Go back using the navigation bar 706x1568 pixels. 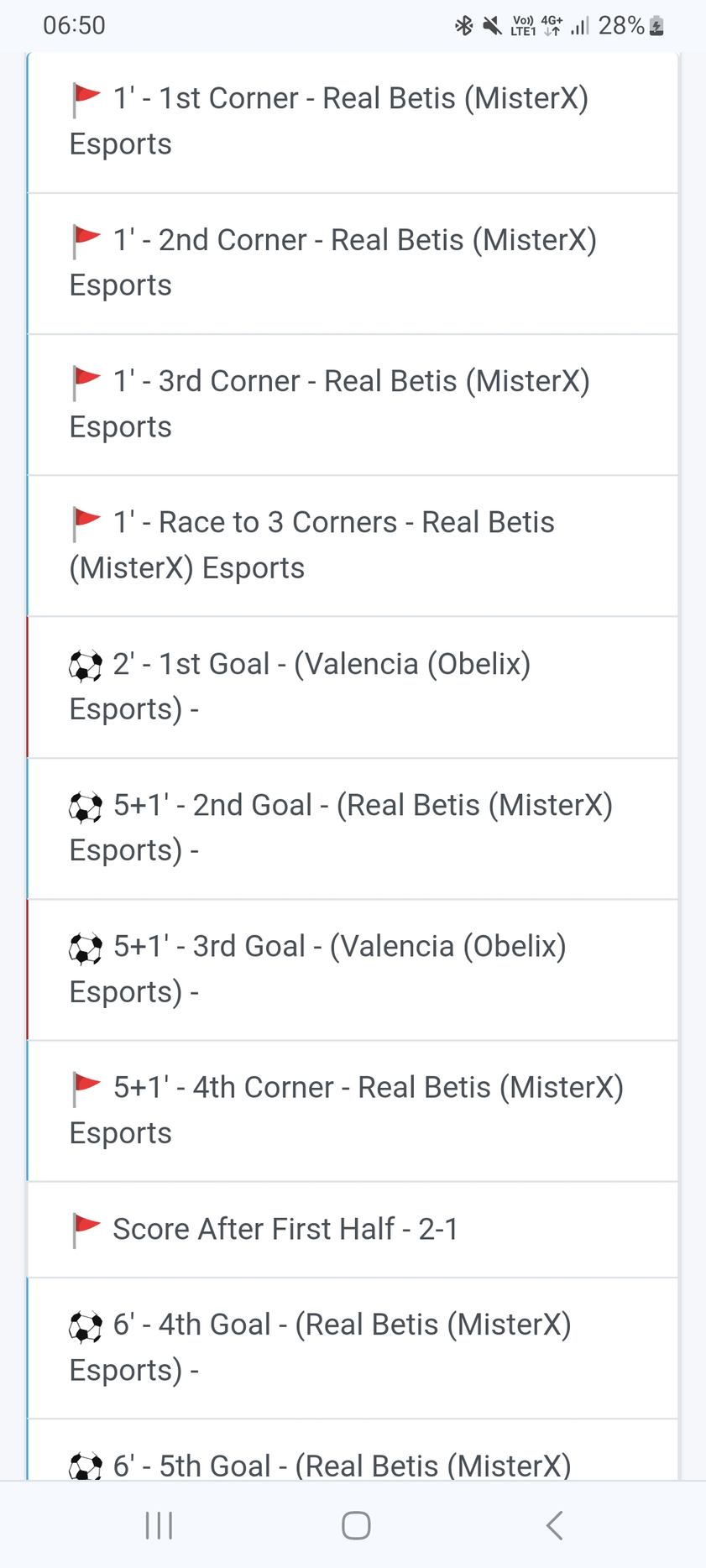coord(554,1525)
